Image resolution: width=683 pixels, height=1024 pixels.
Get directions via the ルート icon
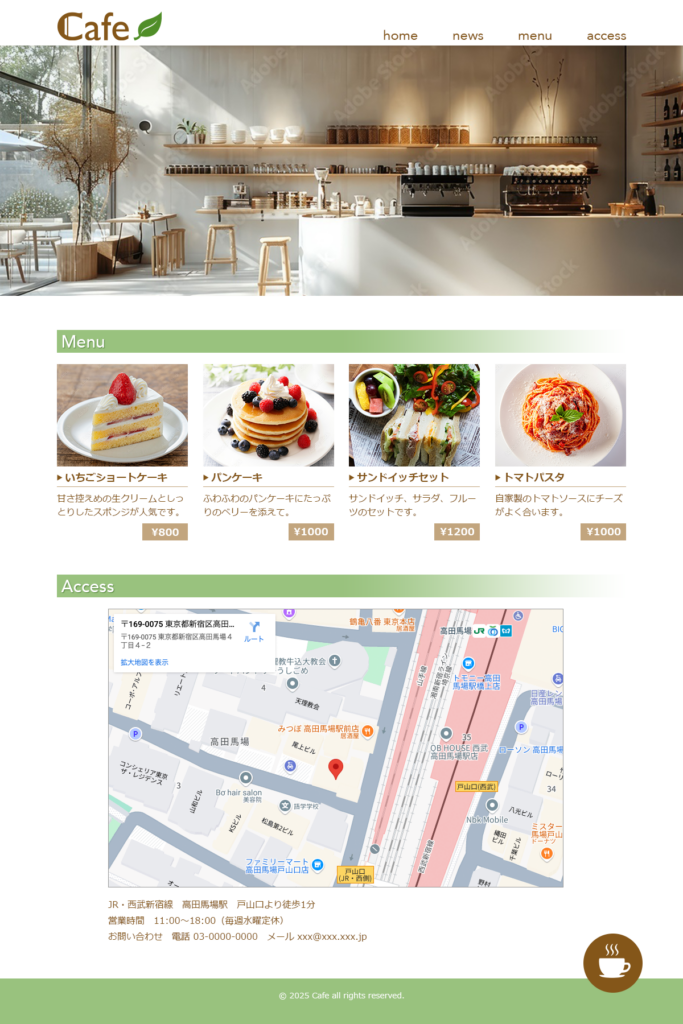(254, 631)
